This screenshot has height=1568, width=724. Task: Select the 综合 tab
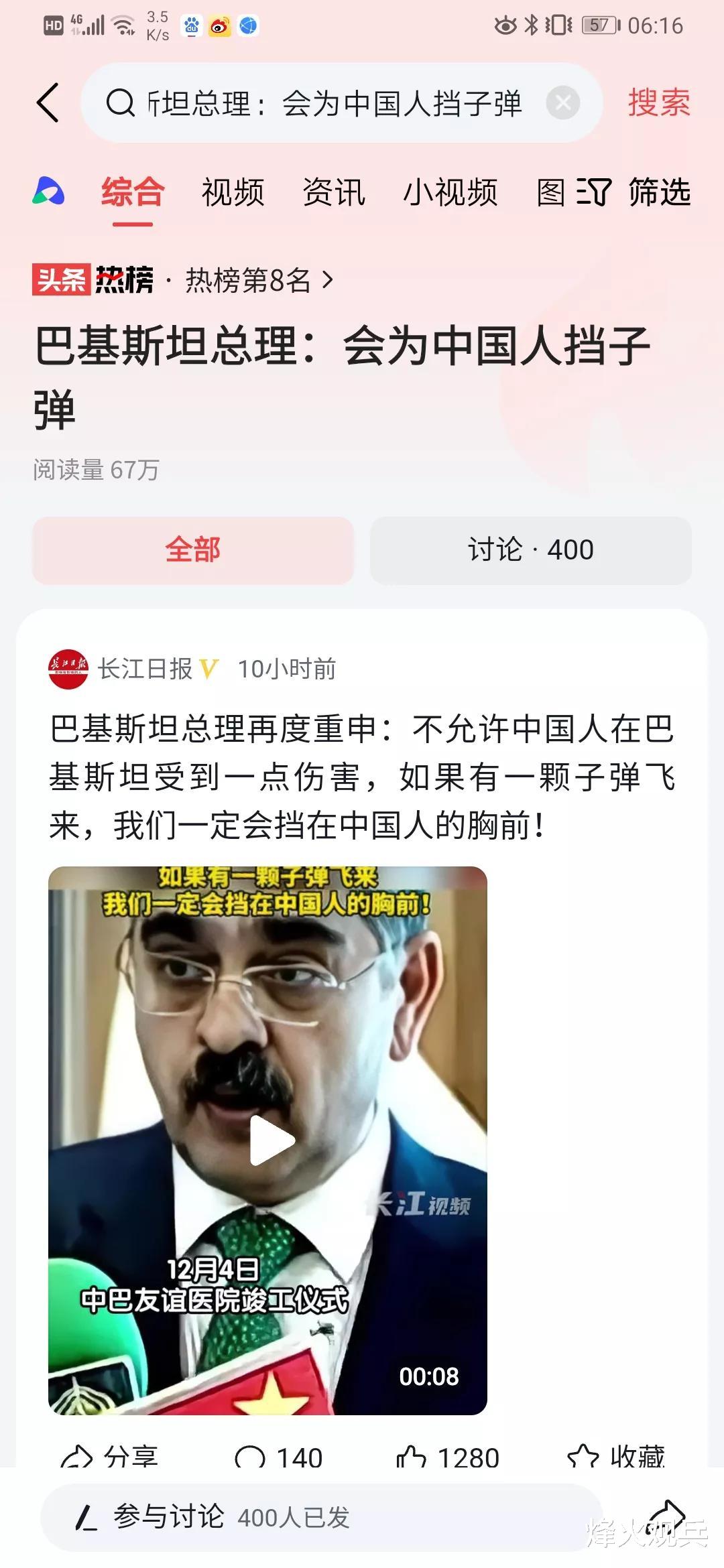(133, 193)
